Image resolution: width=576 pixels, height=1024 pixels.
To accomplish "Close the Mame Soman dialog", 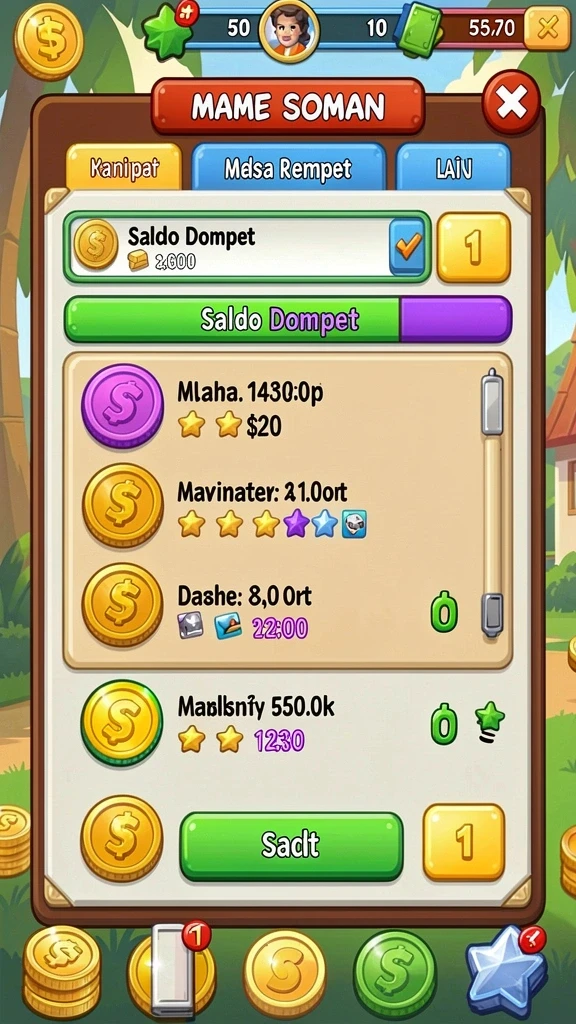I will click(511, 103).
